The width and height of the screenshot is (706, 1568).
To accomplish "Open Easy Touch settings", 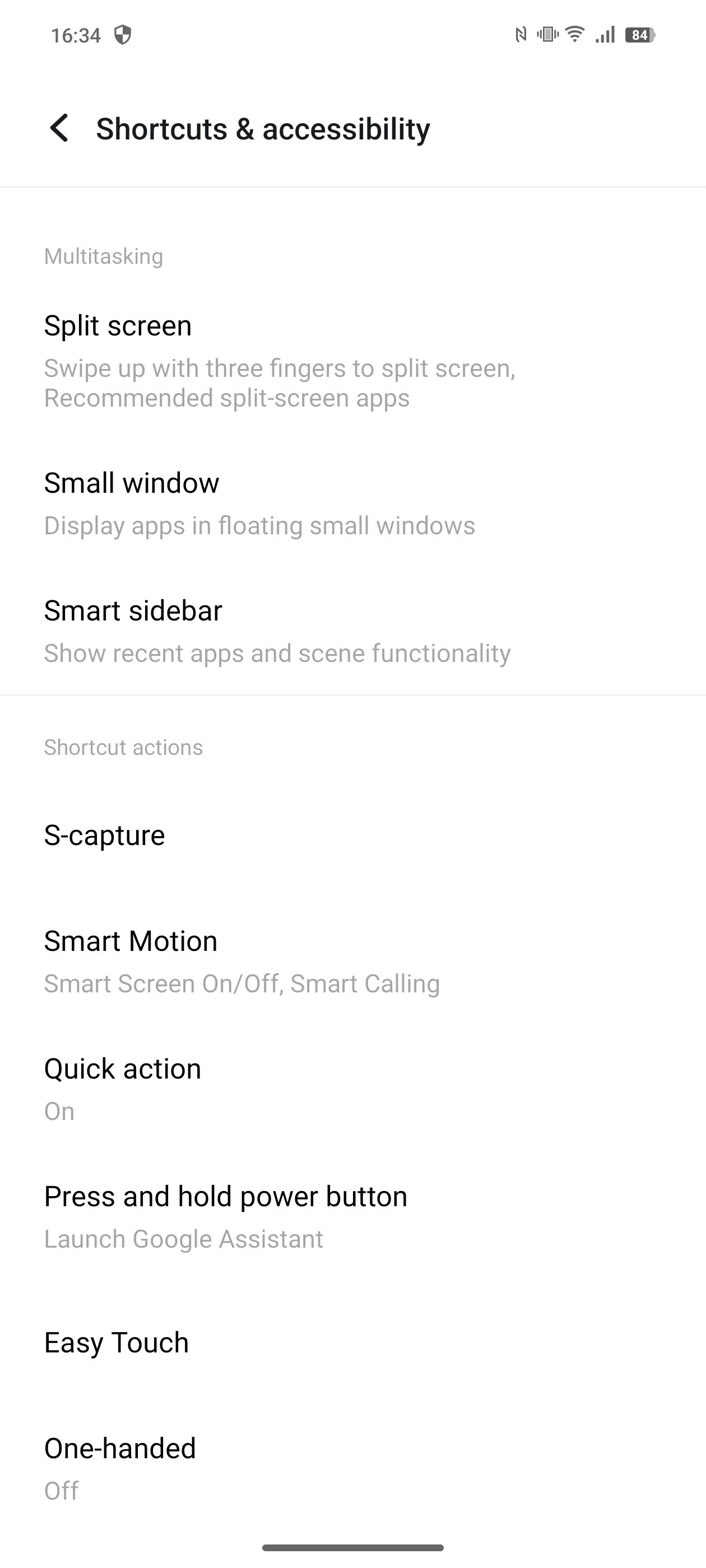I will [352, 1342].
